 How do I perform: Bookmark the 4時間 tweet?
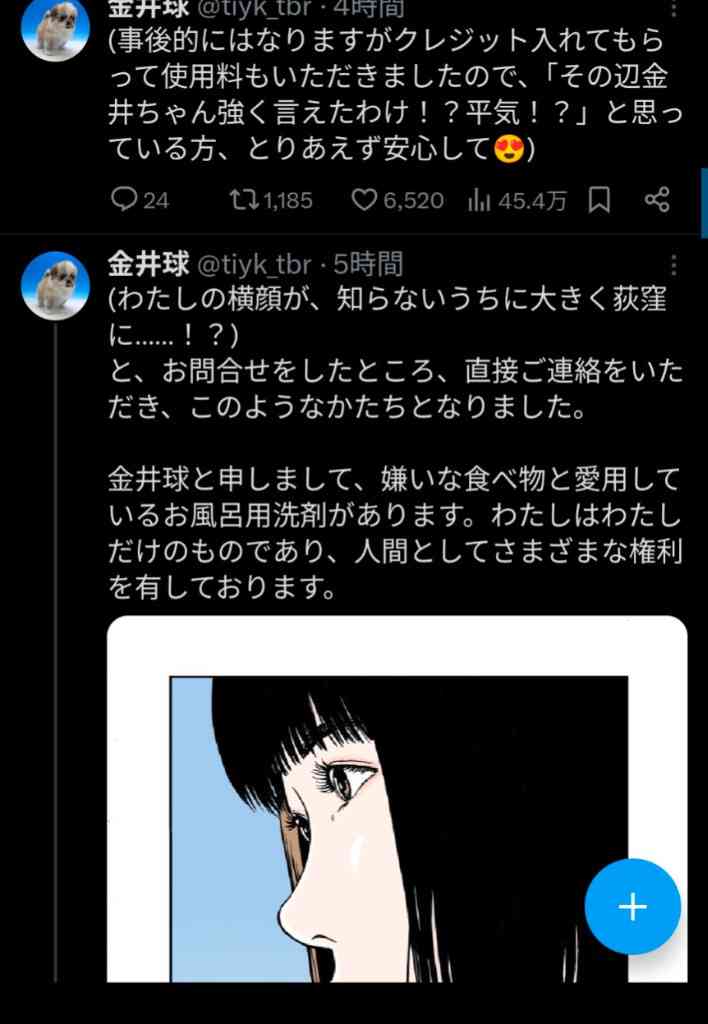click(599, 200)
